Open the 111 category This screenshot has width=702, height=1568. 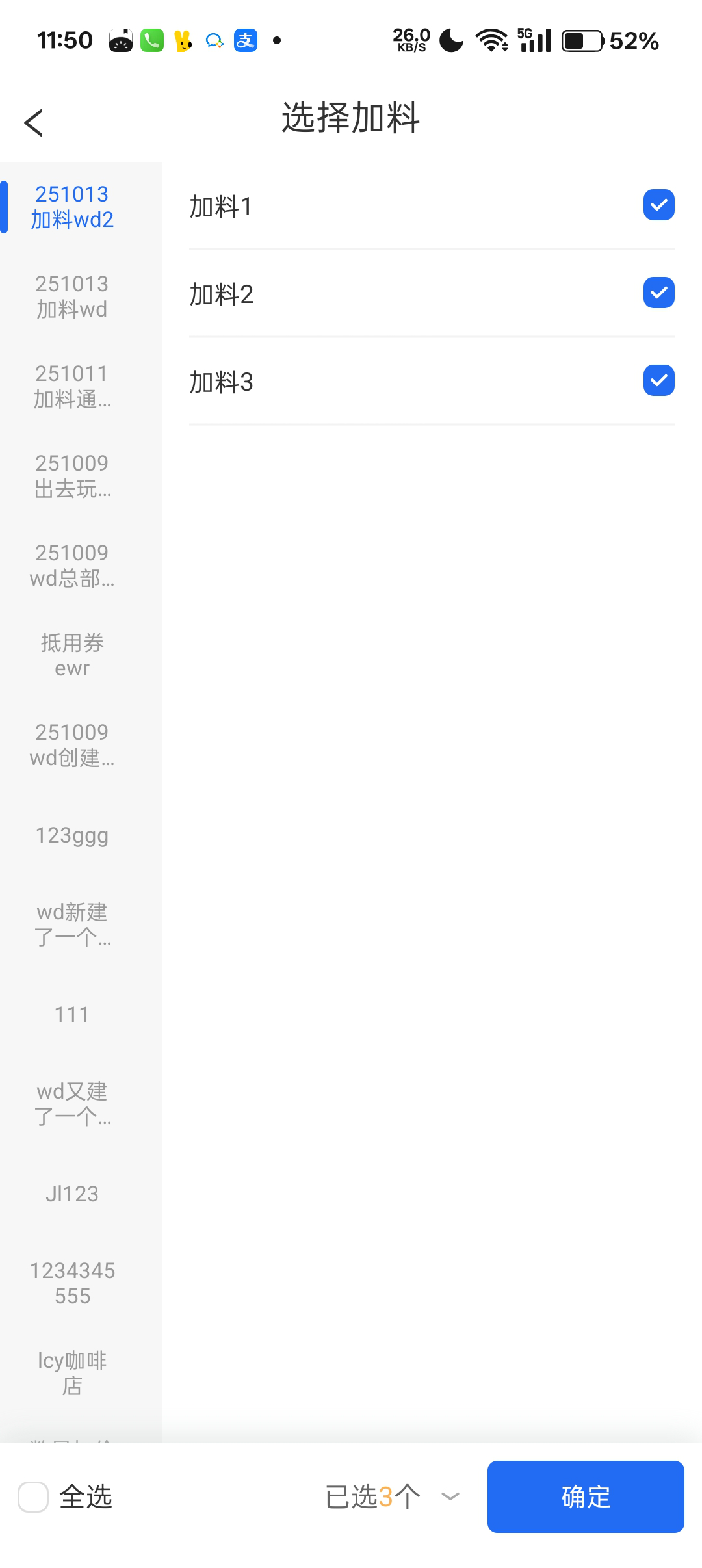coord(72,1015)
